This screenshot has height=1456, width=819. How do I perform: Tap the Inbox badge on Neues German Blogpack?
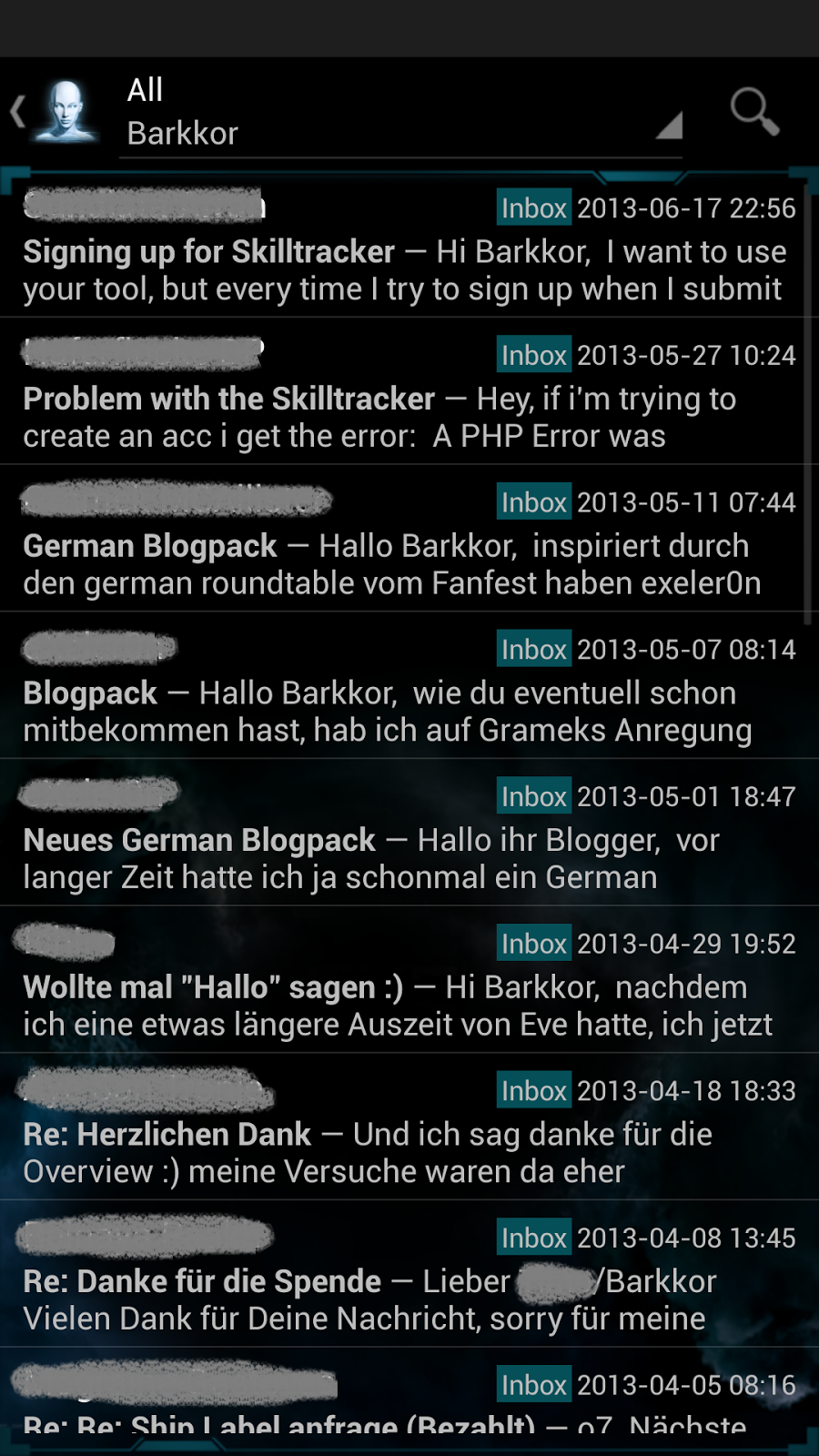pyautogui.click(x=533, y=796)
